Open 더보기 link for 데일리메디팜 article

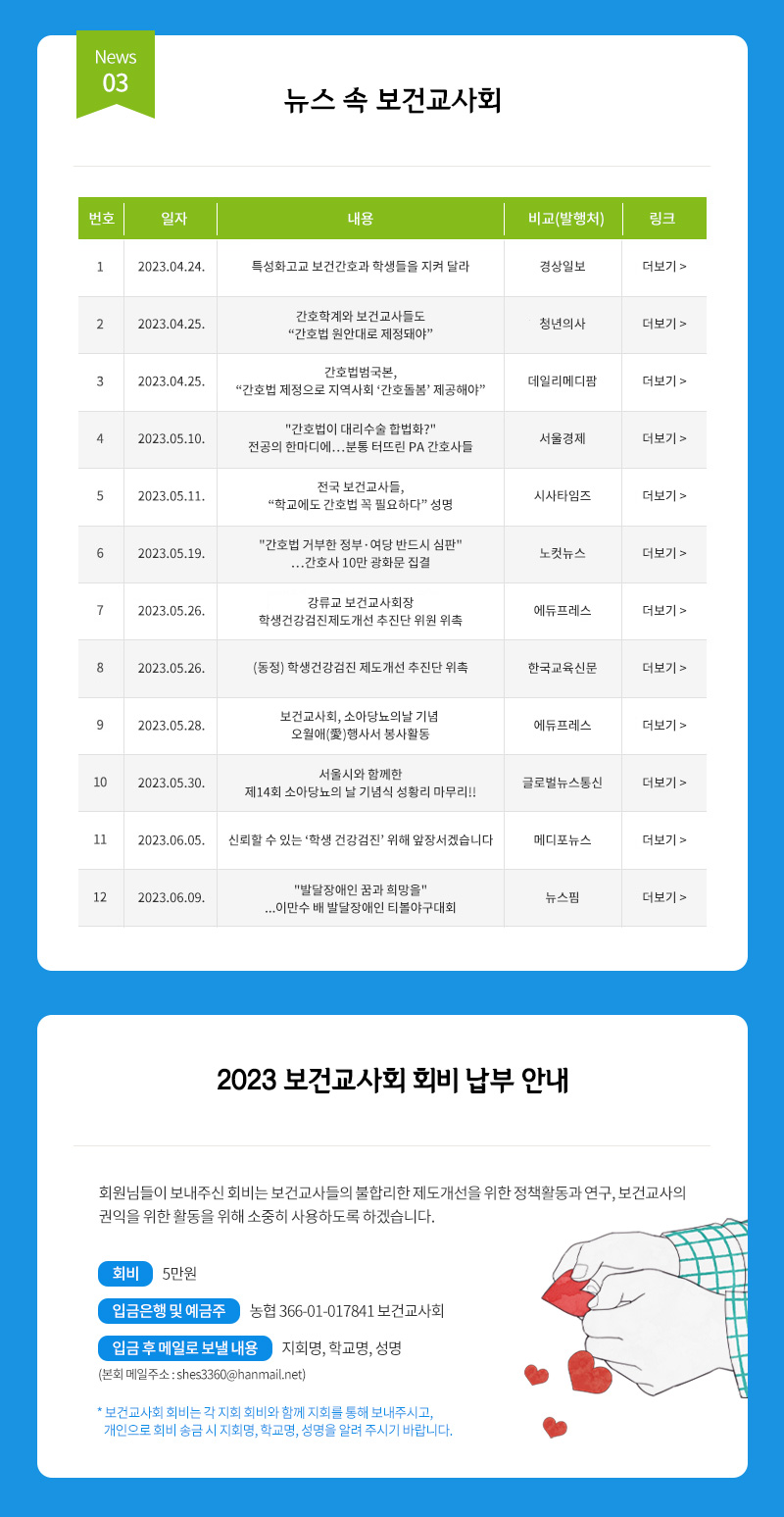coord(663,380)
